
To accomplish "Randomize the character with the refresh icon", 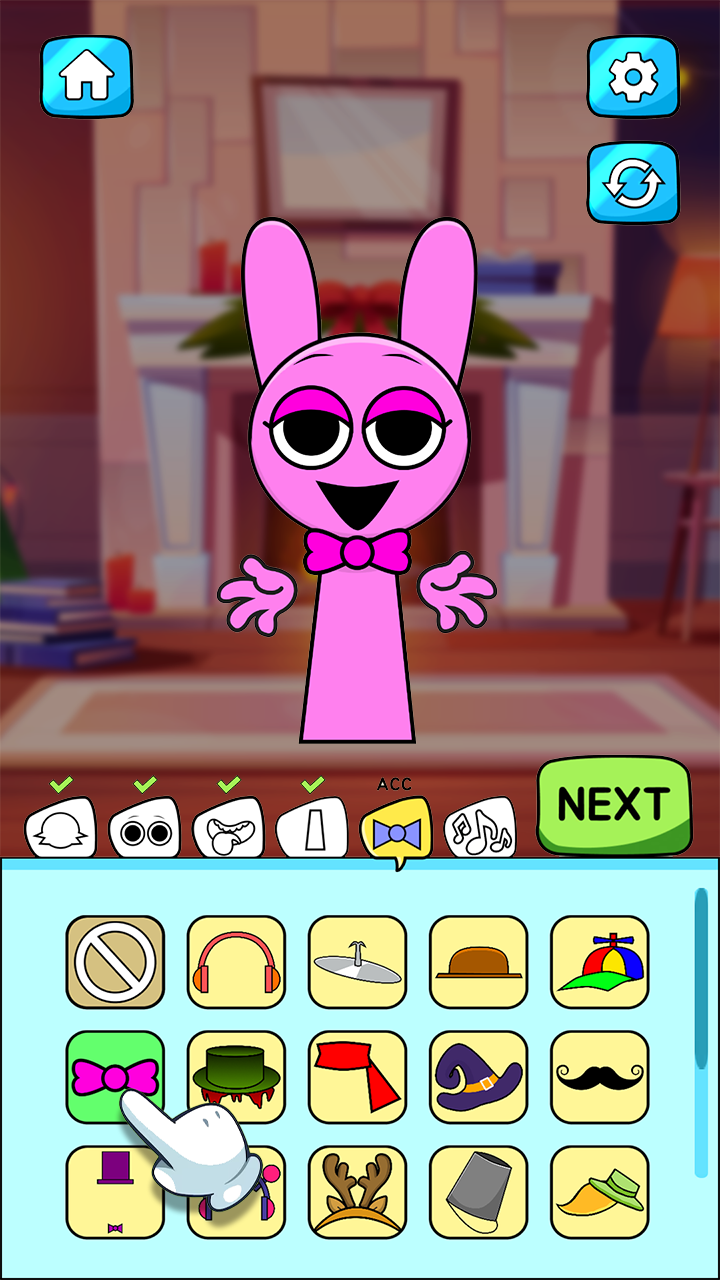I will pyautogui.click(x=633, y=185).
